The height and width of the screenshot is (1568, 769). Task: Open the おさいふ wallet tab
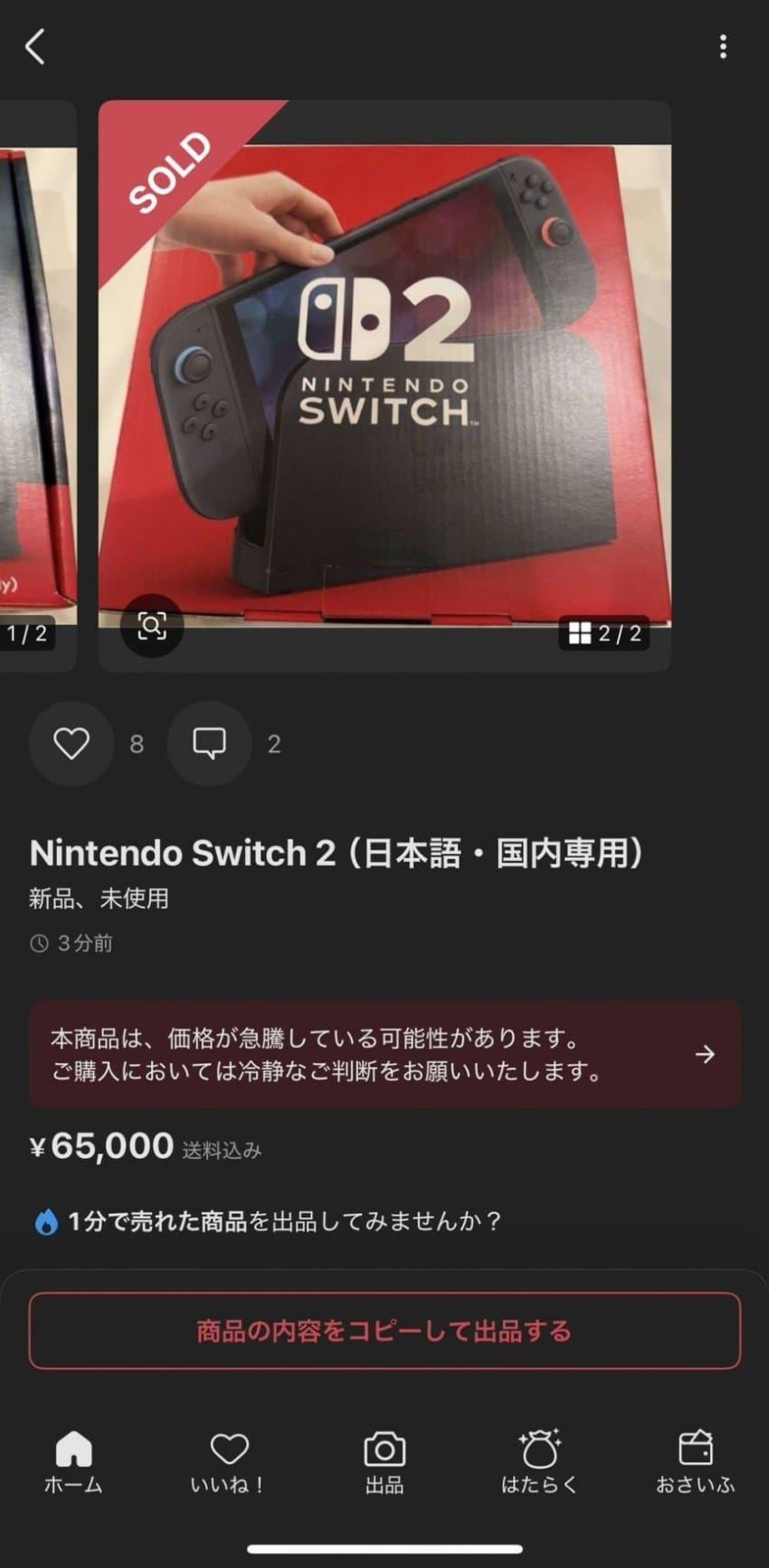tap(695, 1461)
